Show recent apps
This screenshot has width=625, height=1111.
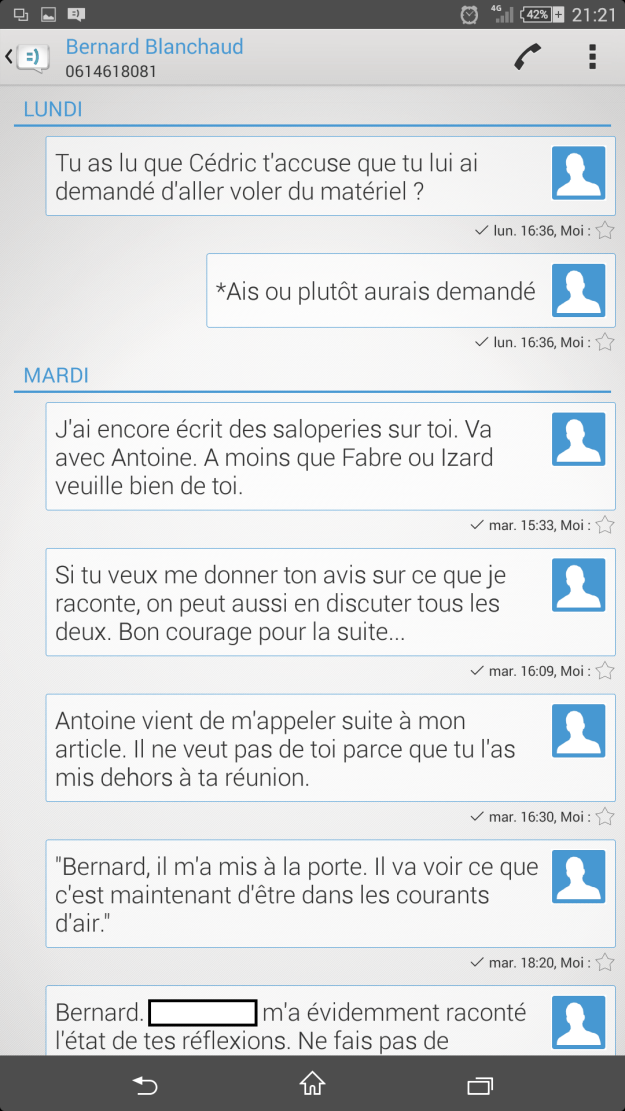click(x=480, y=1083)
